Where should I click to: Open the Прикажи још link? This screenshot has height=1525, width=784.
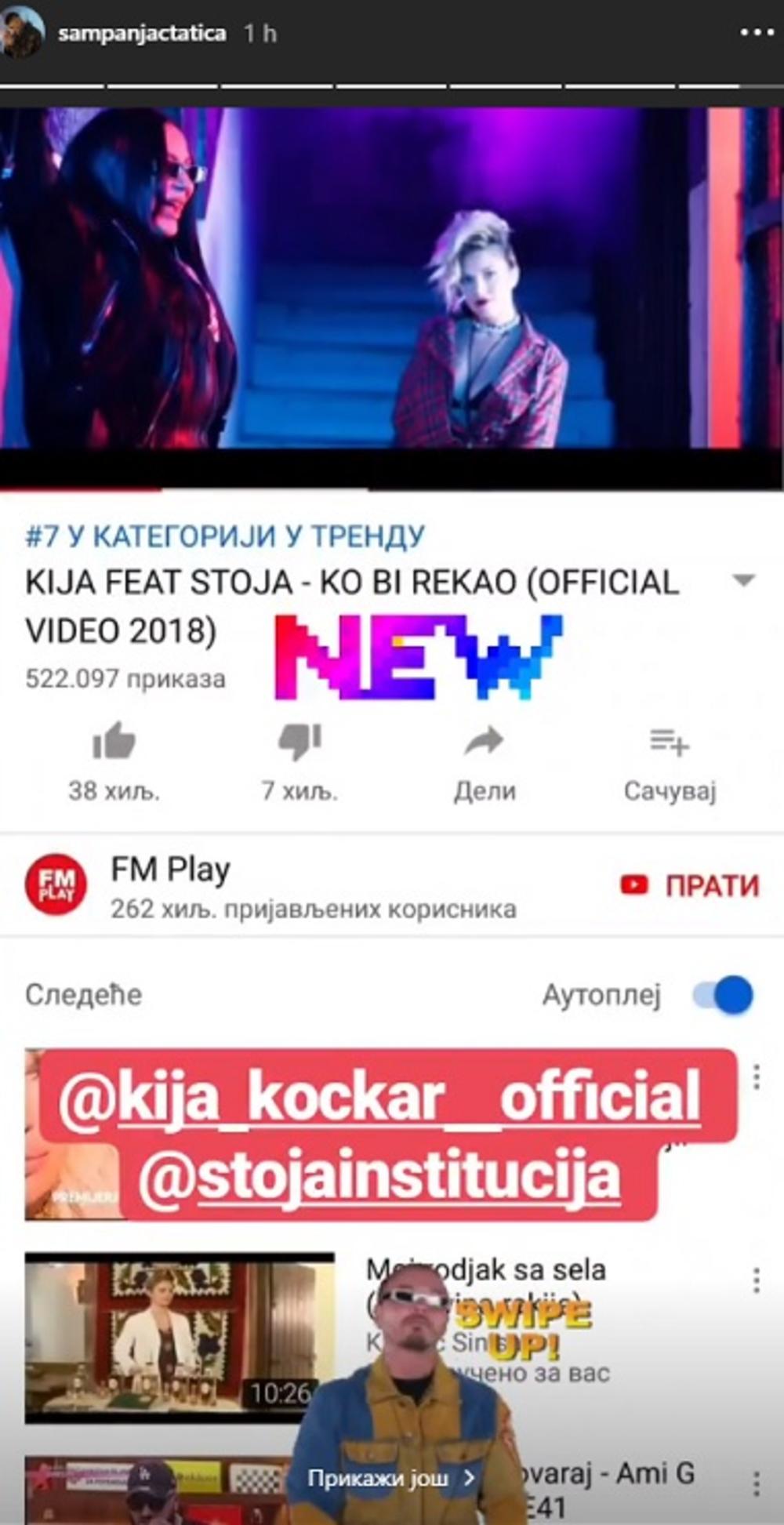point(390,1478)
